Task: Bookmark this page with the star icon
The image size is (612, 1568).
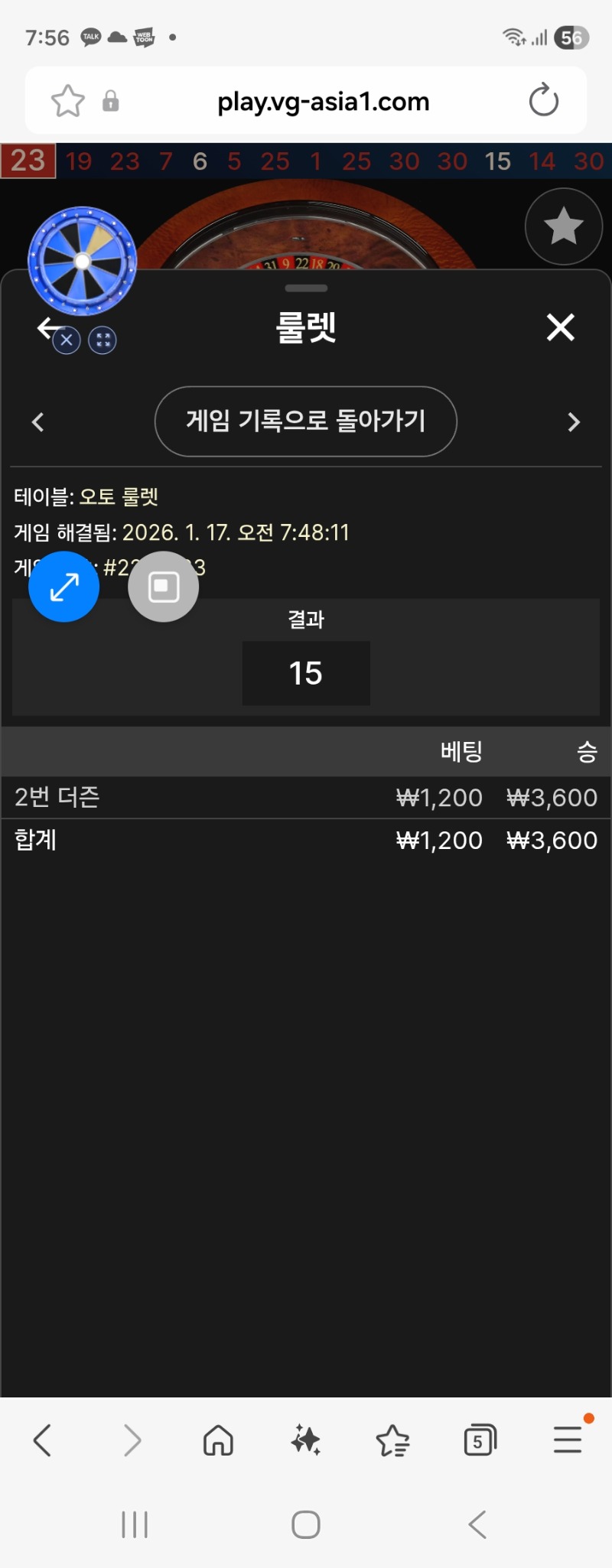Action: [67, 101]
